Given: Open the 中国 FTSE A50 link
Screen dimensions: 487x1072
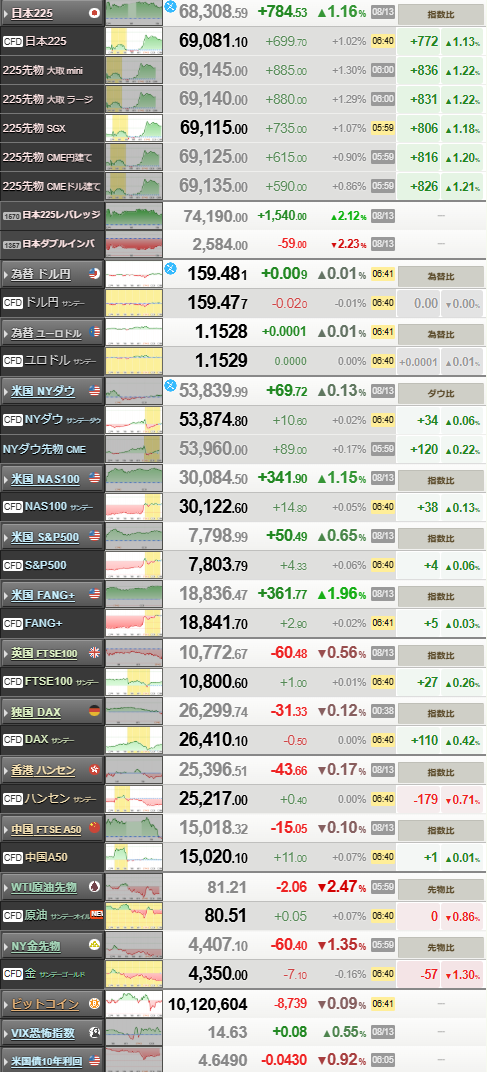Looking at the screenshot, I should pos(46,829).
